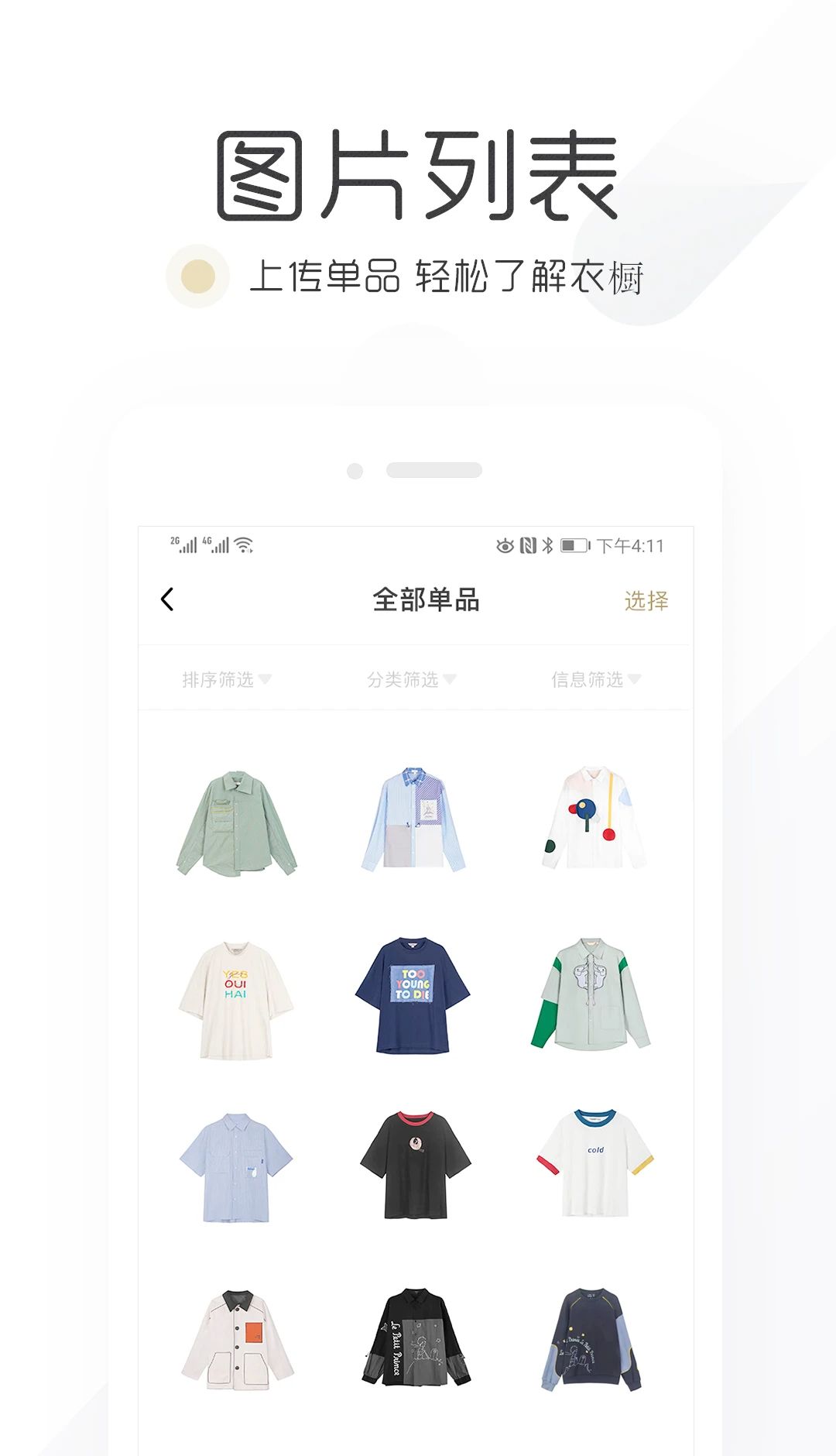Tap the Wi-Fi icon in the status bar
The image size is (836, 1456).
coord(245,546)
